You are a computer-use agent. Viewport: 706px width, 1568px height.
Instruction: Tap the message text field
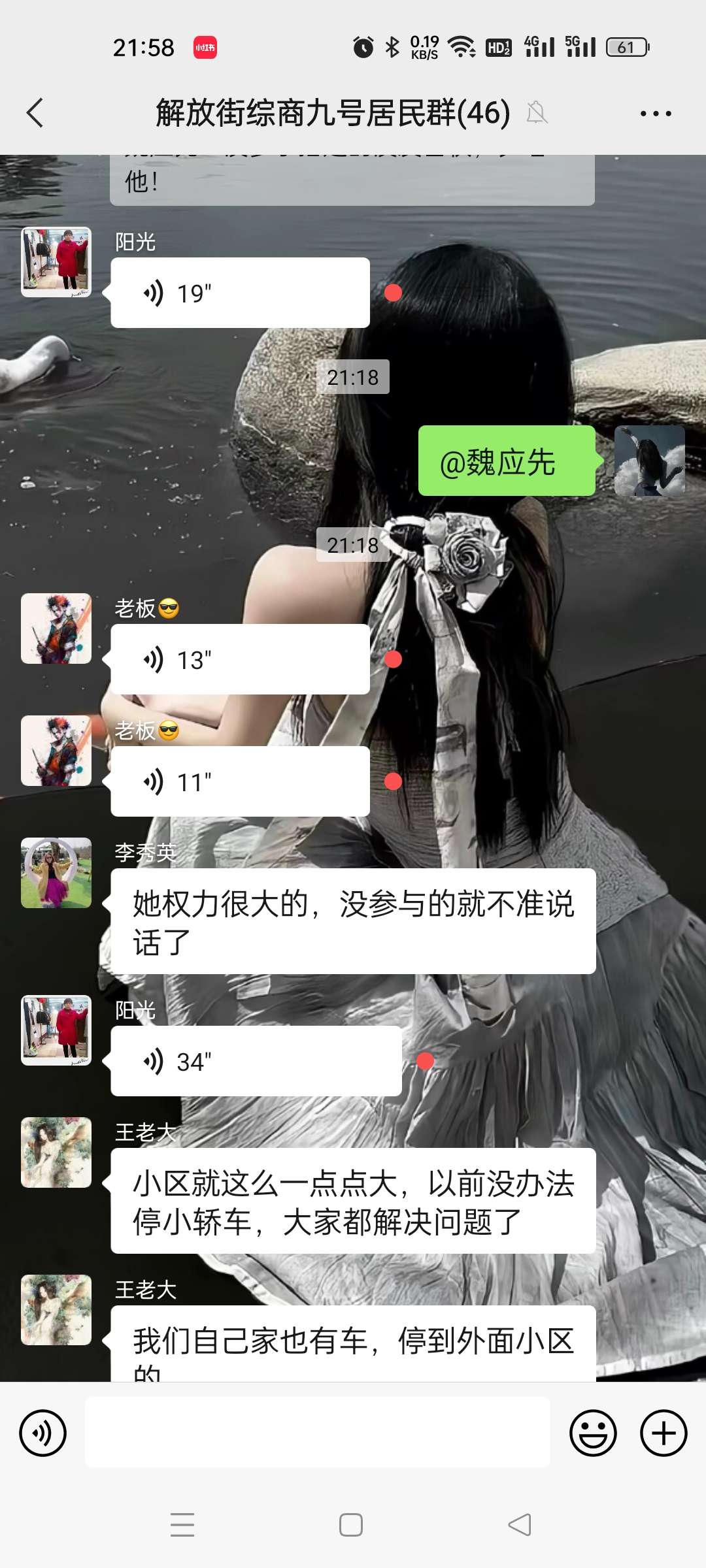(317, 1433)
